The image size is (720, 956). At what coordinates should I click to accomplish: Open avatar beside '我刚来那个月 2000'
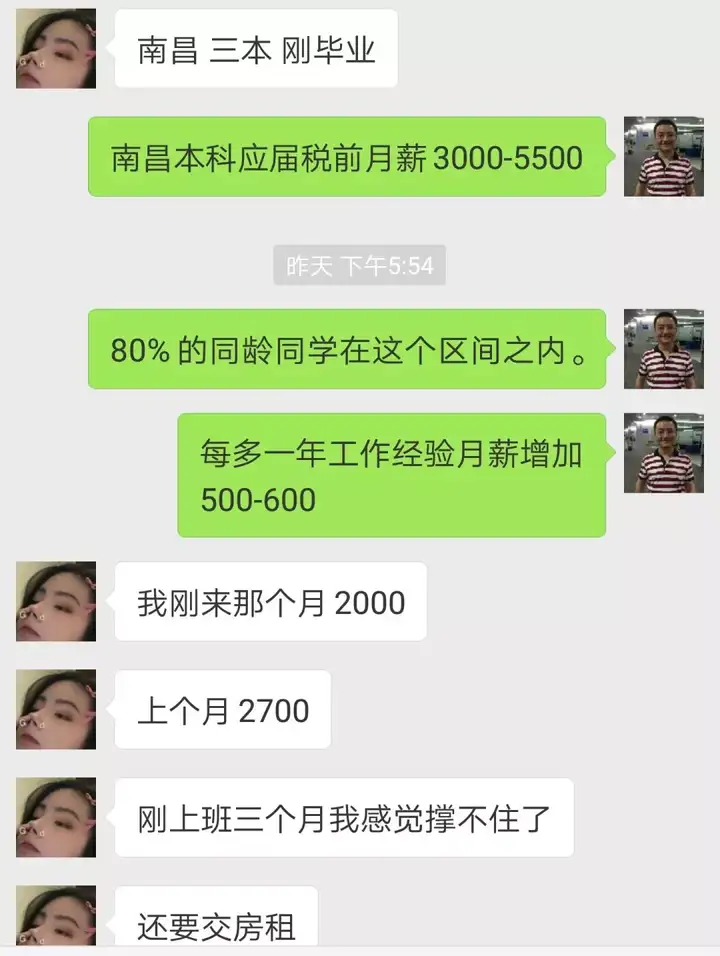coord(56,601)
